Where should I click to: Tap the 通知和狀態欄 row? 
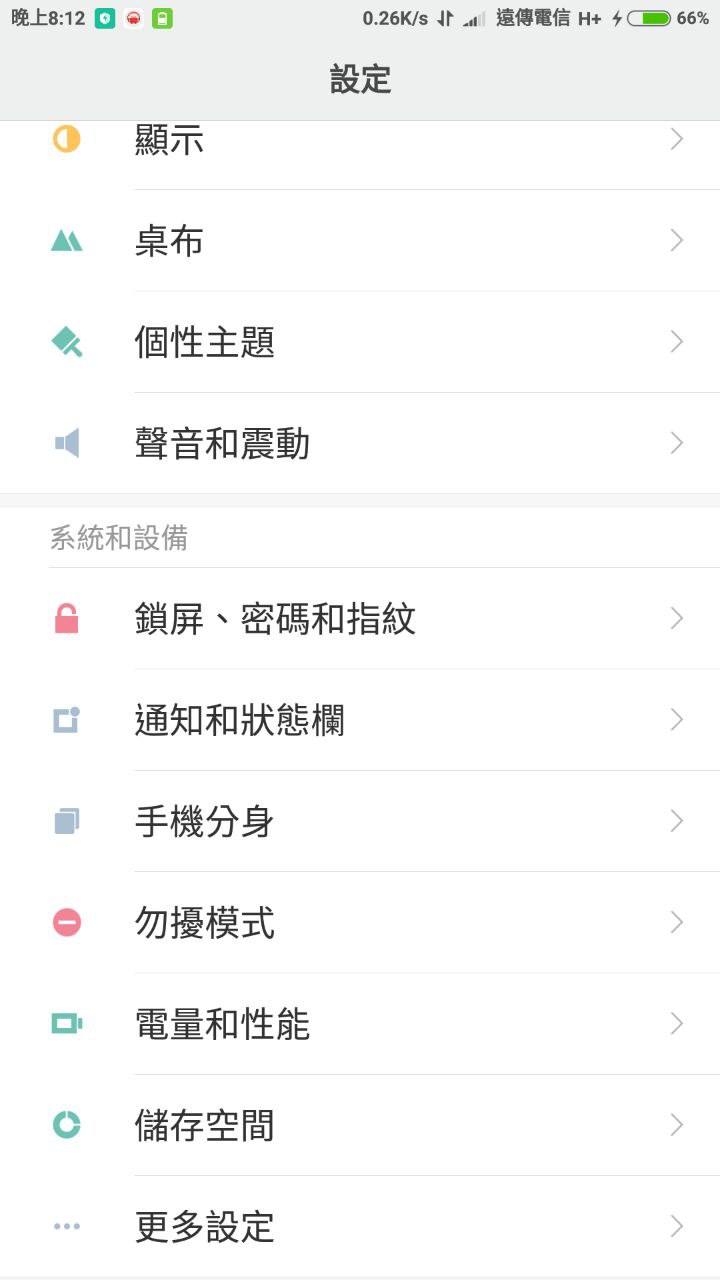click(x=360, y=720)
